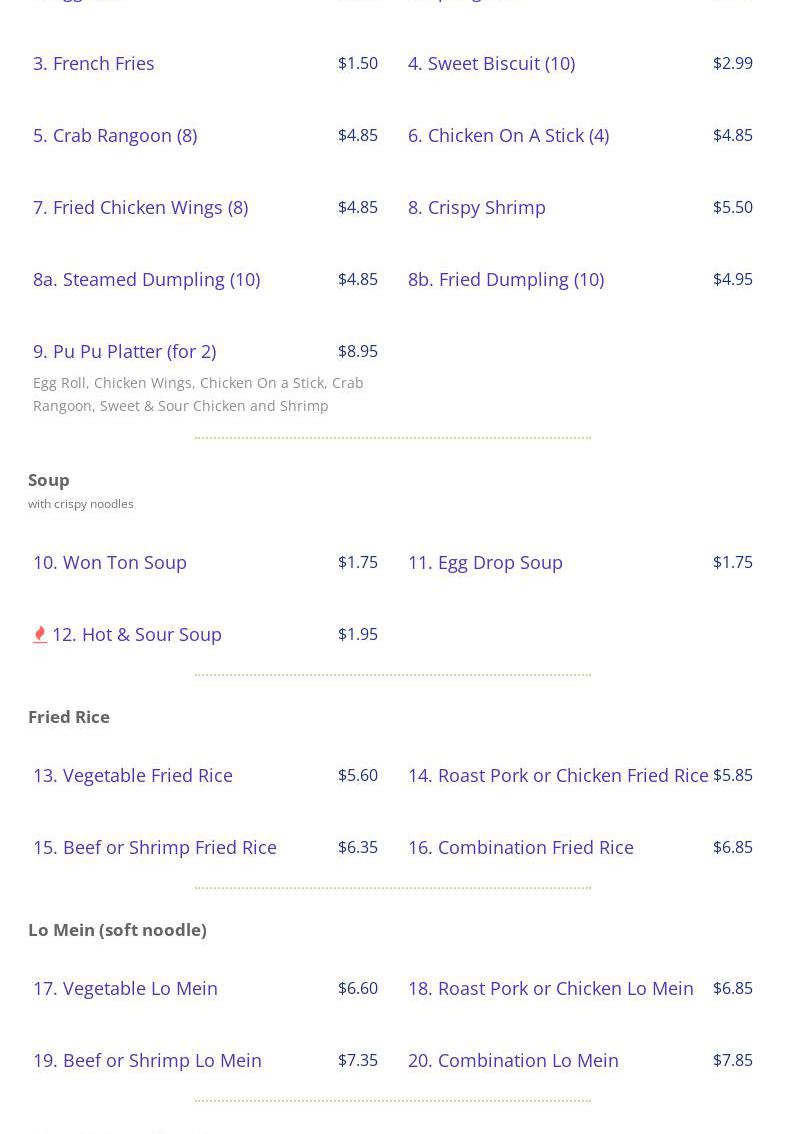Tap the Crispy Shrimp item
The width and height of the screenshot is (785, 1134).
pos(477,207)
